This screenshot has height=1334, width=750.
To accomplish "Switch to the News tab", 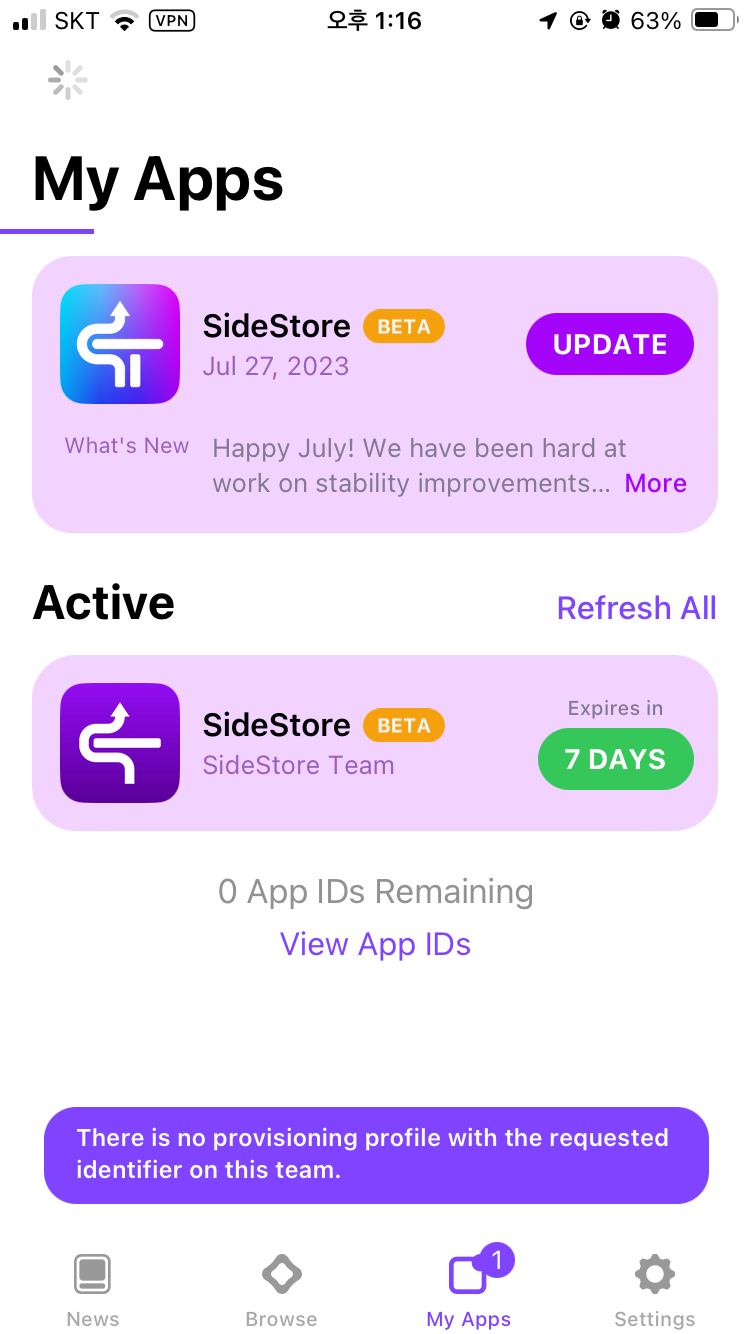I will tap(92, 1290).
